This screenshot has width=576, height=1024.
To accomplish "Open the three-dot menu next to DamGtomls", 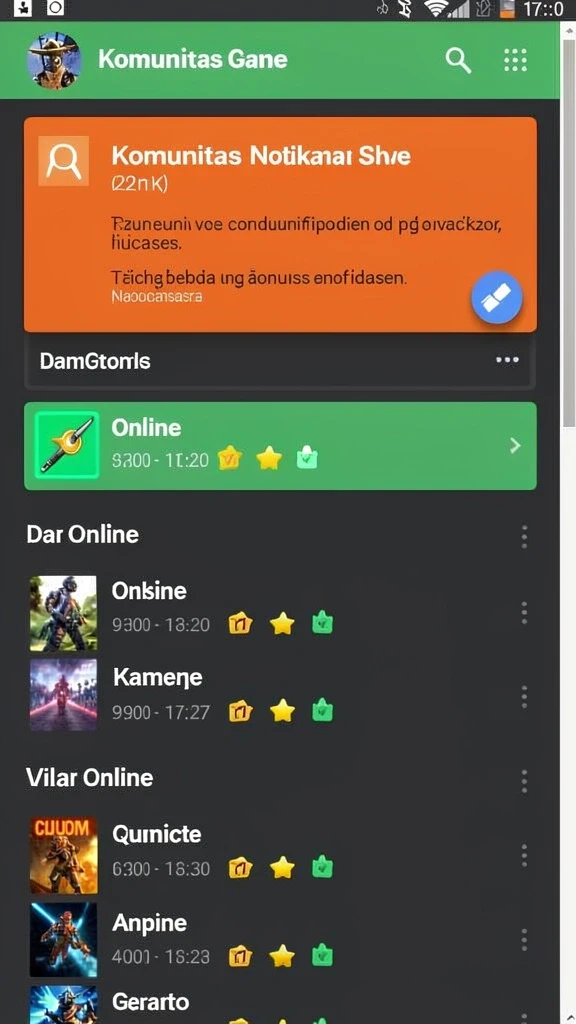I will [x=507, y=360].
